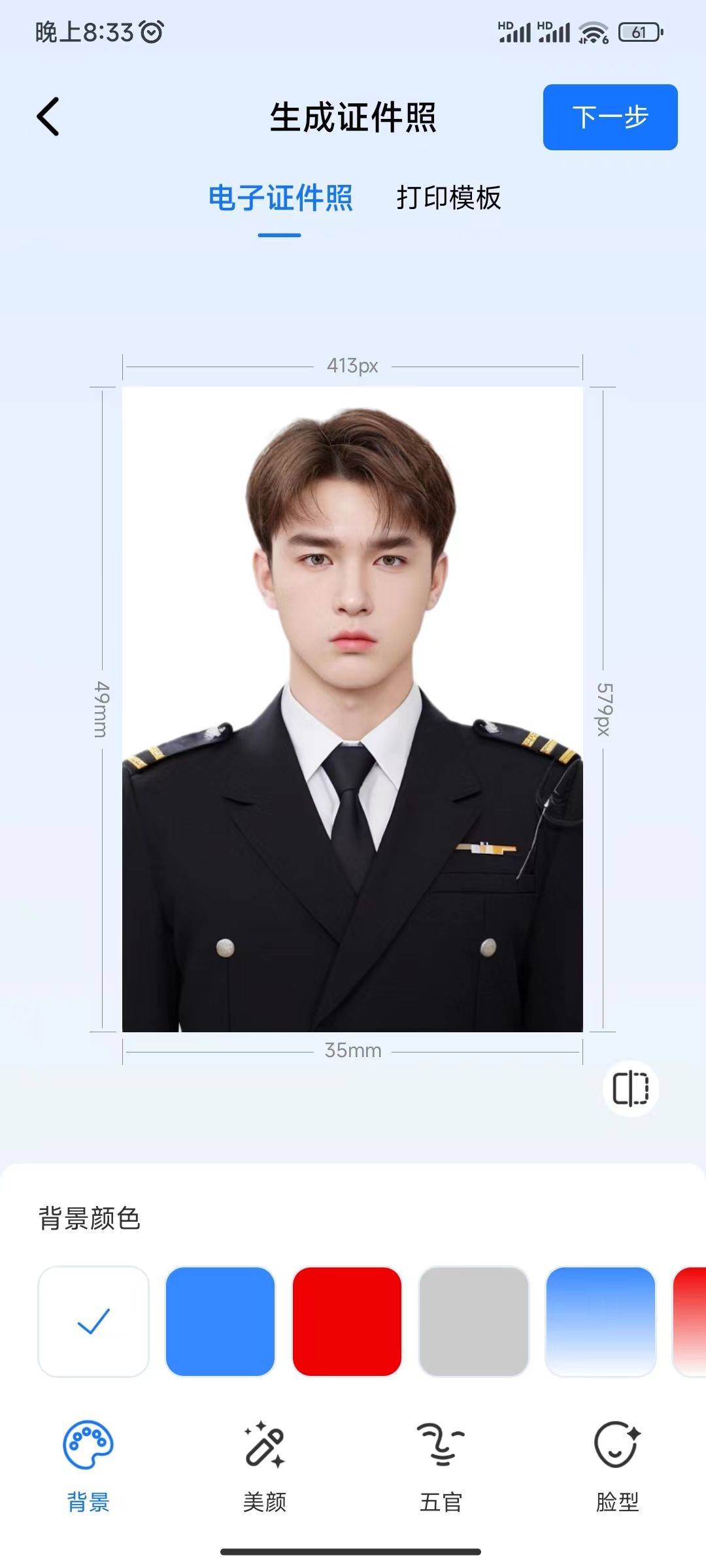This screenshot has width=706, height=1568.
Task: Tap the 下一步 next-step button
Action: [609, 117]
